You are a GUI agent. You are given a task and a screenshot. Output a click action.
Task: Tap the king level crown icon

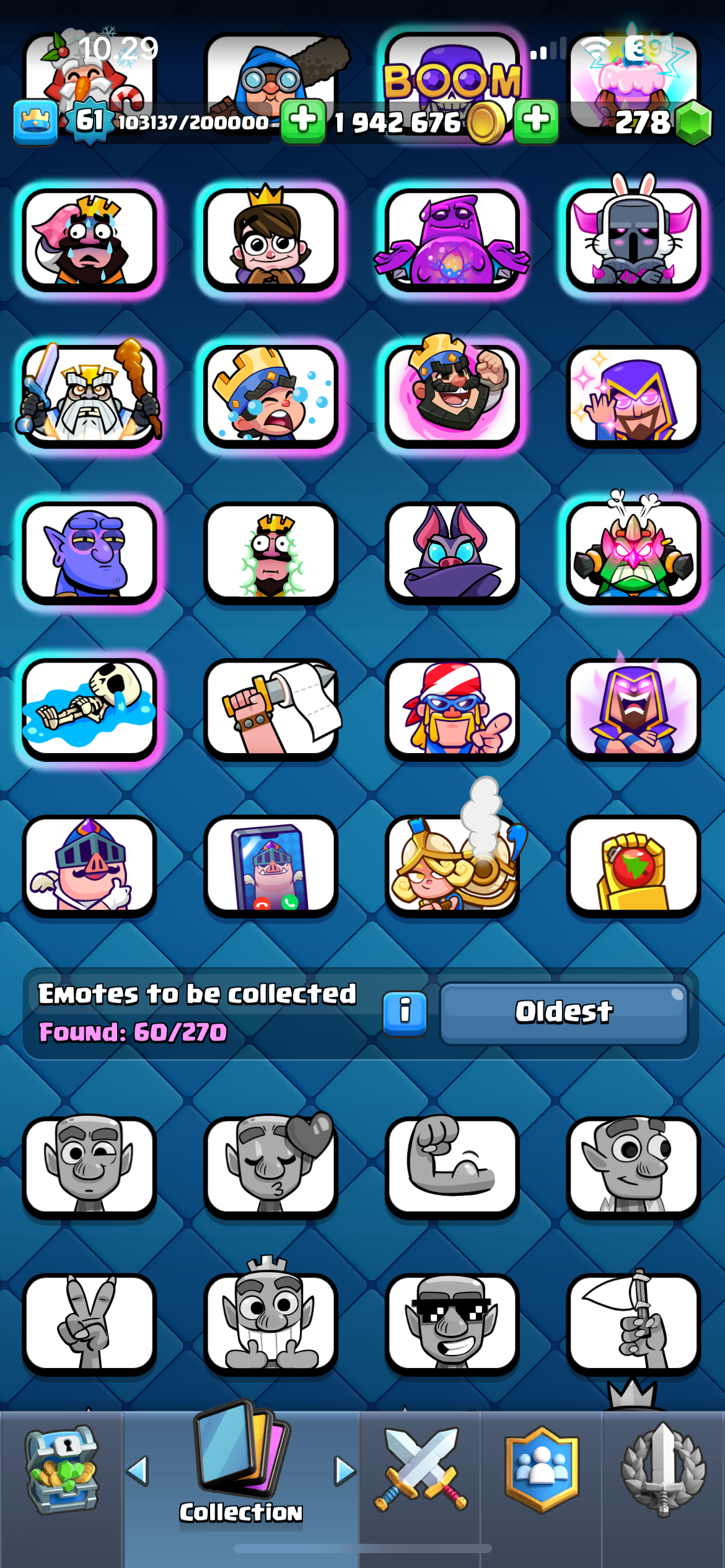click(x=35, y=122)
